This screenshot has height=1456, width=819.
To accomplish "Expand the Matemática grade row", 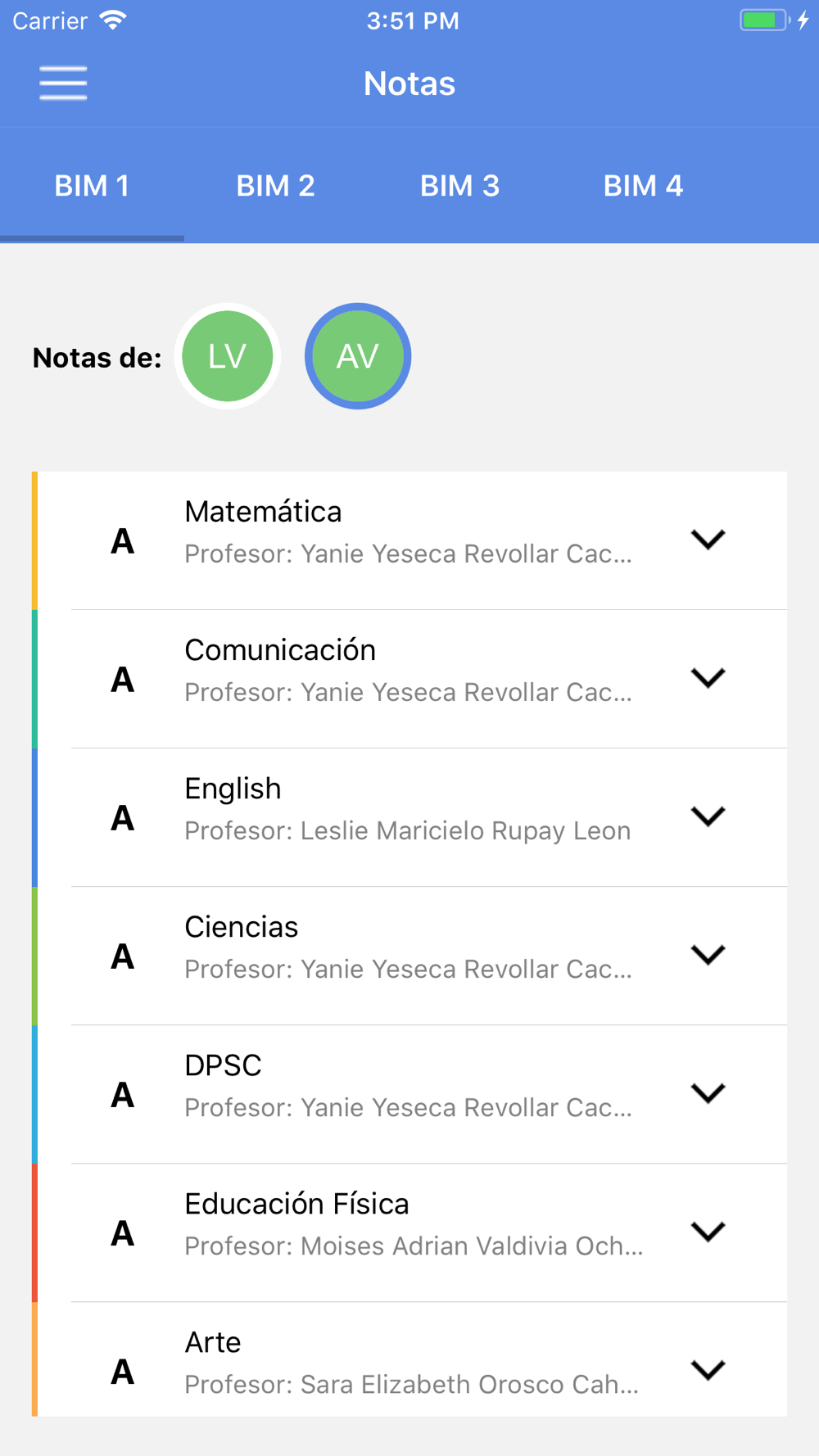I will click(409, 540).
